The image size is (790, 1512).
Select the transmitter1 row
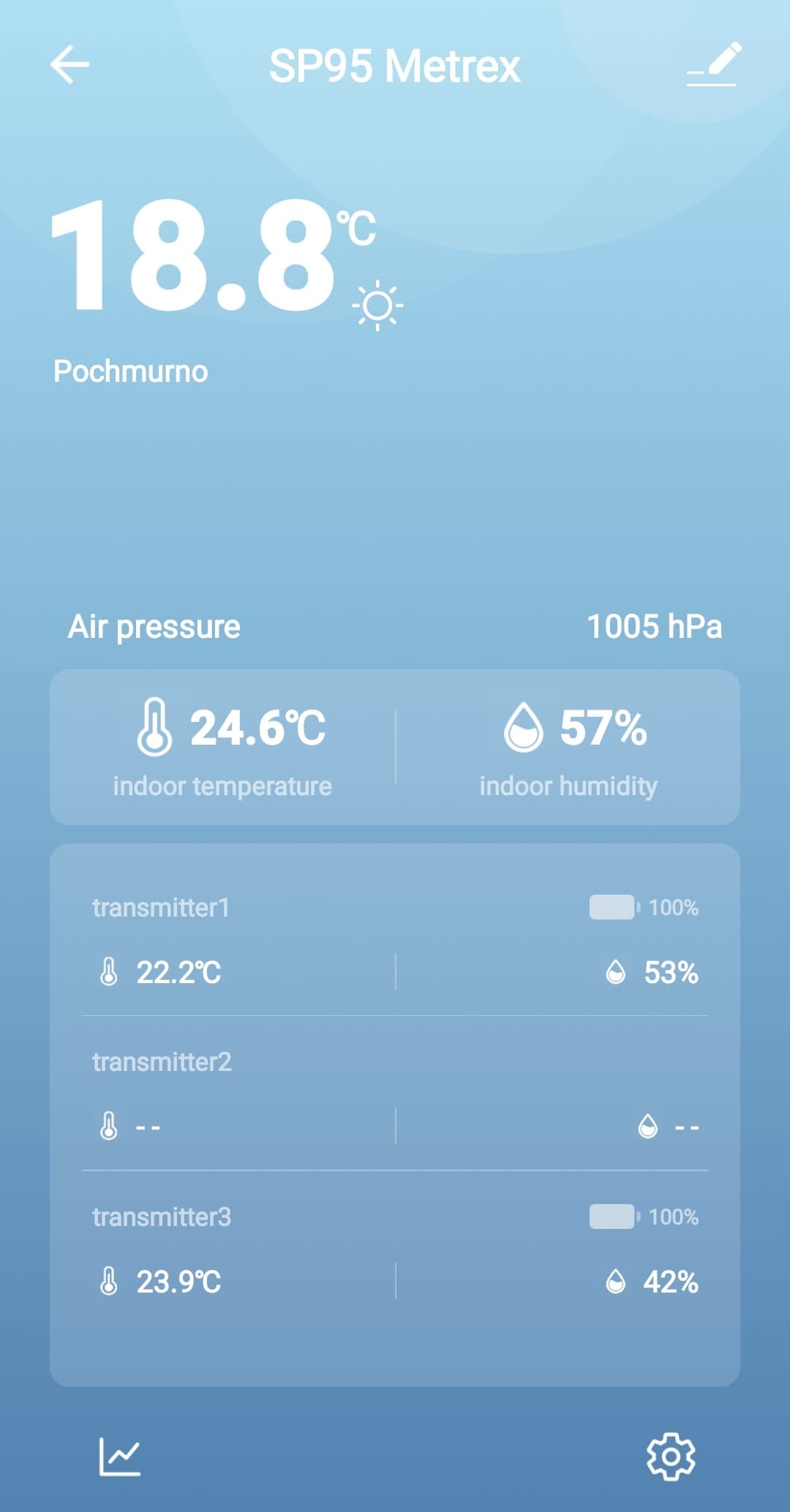pos(395,940)
